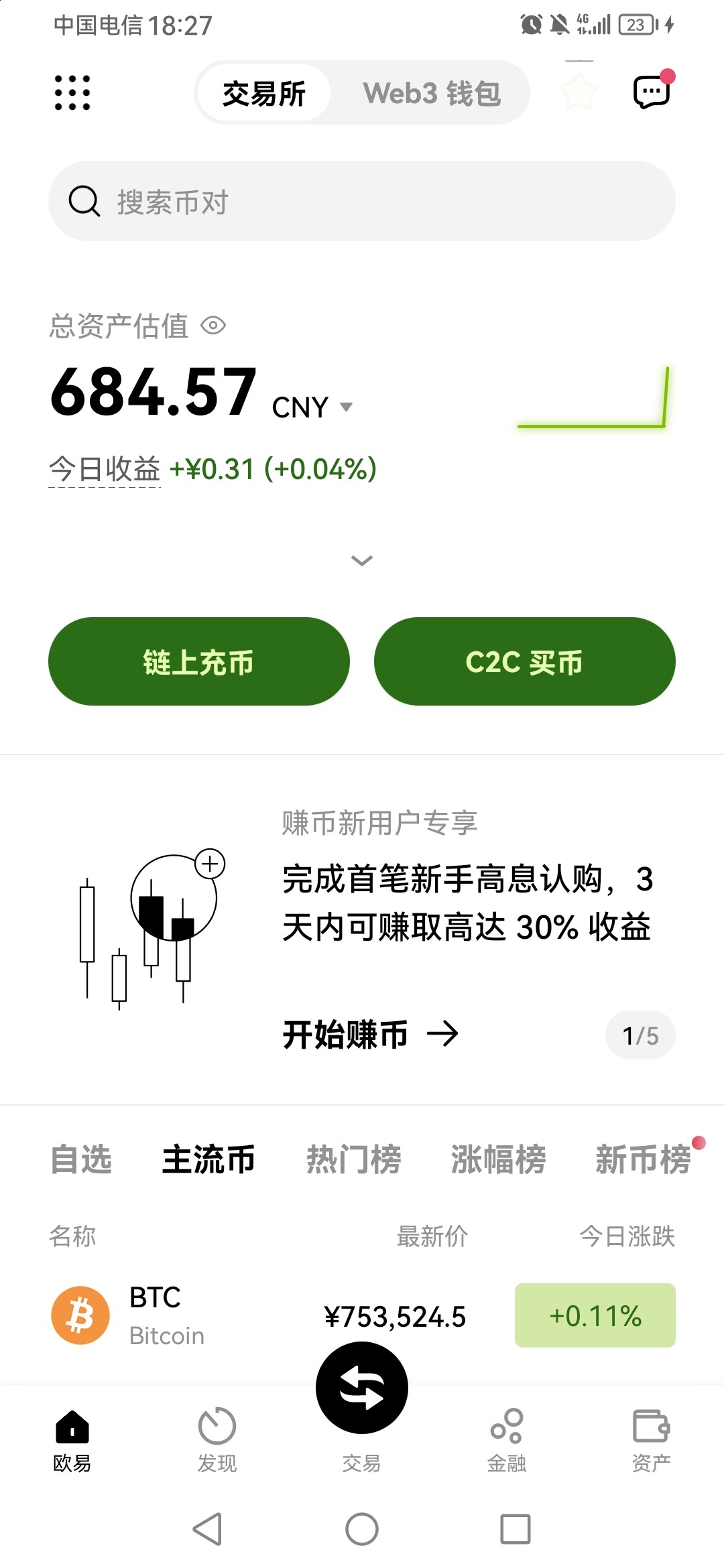Switch to the 新币榜 tab

click(x=642, y=1159)
